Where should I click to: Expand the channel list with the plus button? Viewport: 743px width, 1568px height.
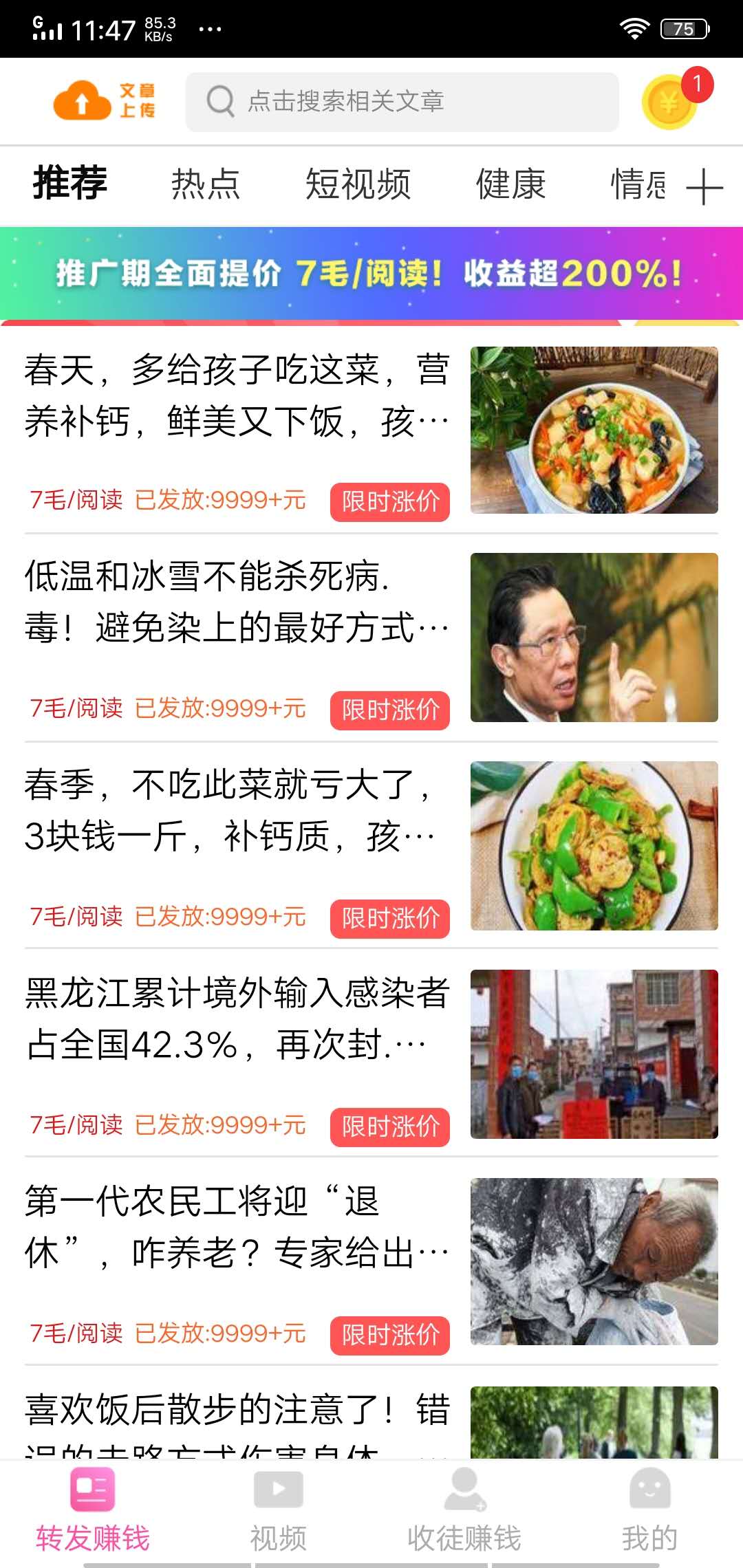pyautogui.click(x=704, y=186)
